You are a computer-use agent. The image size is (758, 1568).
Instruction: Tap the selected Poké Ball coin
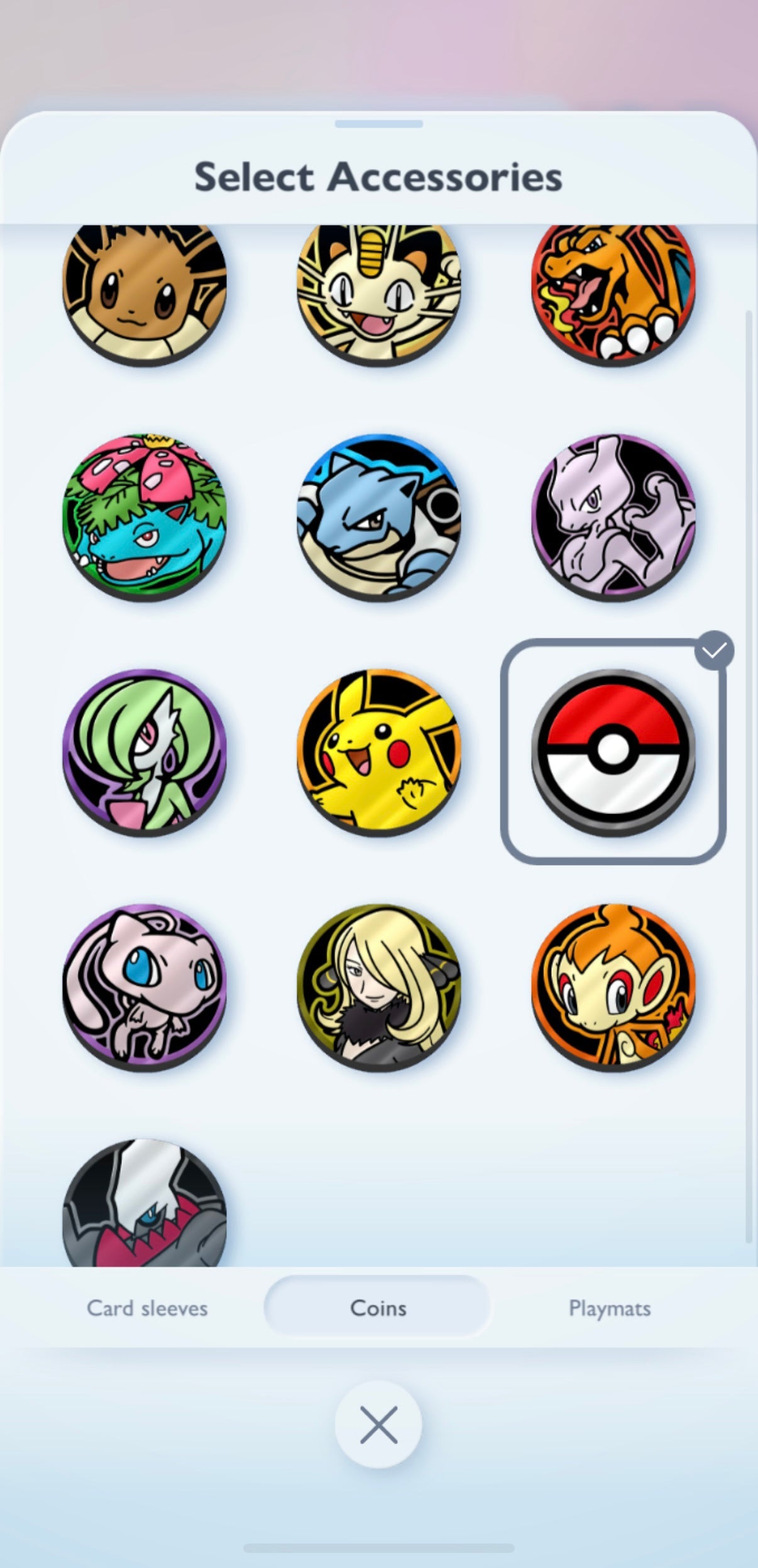(613, 751)
